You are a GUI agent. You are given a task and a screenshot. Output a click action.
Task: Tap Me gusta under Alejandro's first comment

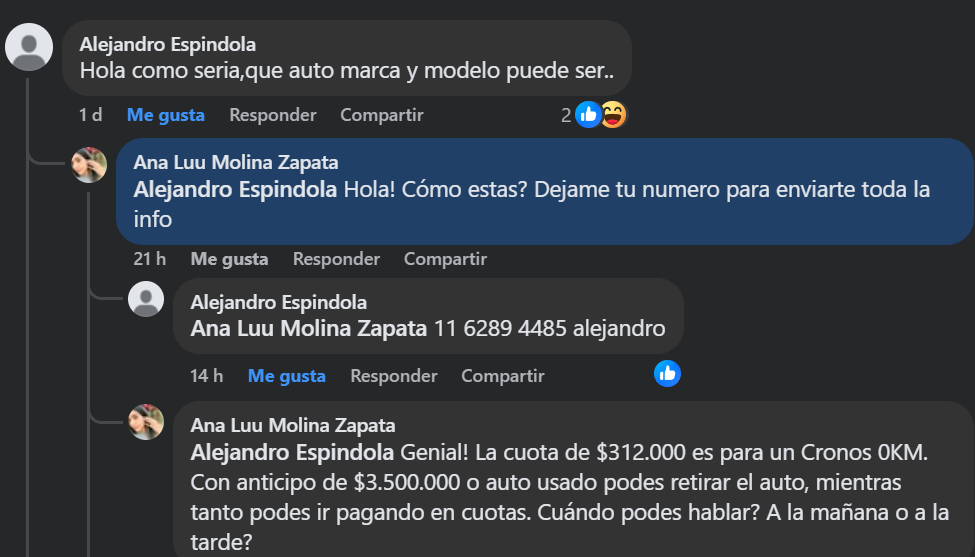(x=165, y=115)
